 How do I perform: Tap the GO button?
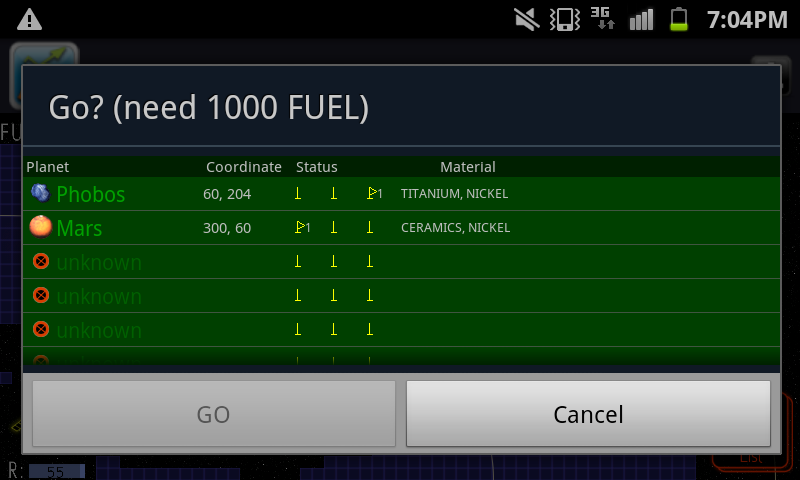pos(214,414)
